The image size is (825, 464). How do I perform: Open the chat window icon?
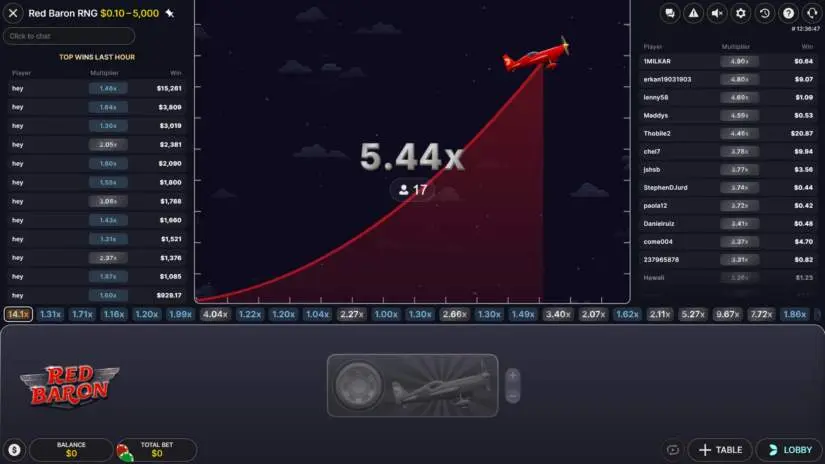pyautogui.click(x=670, y=13)
